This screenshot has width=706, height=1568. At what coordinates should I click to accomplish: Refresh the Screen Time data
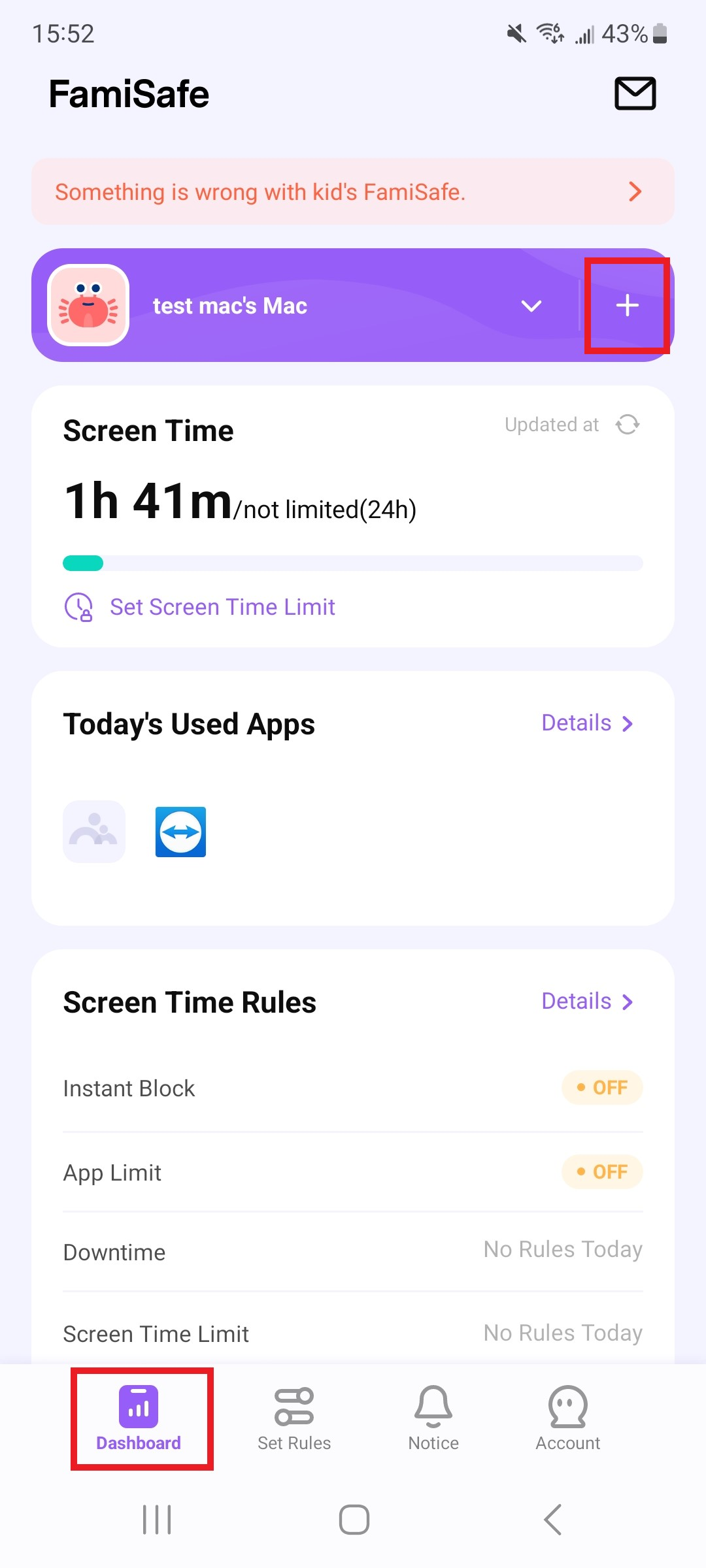(x=628, y=425)
